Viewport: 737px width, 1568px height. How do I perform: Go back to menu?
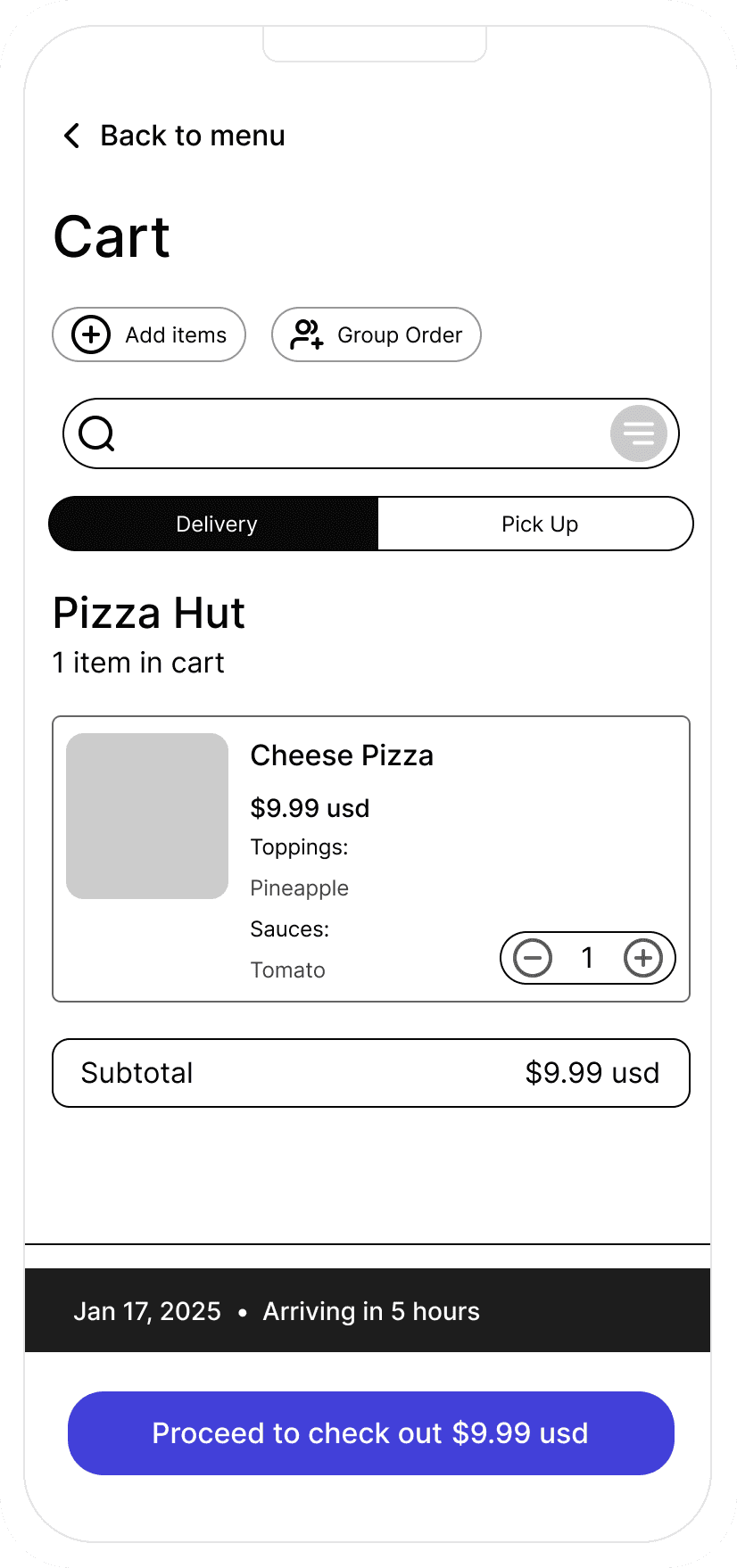(174, 136)
